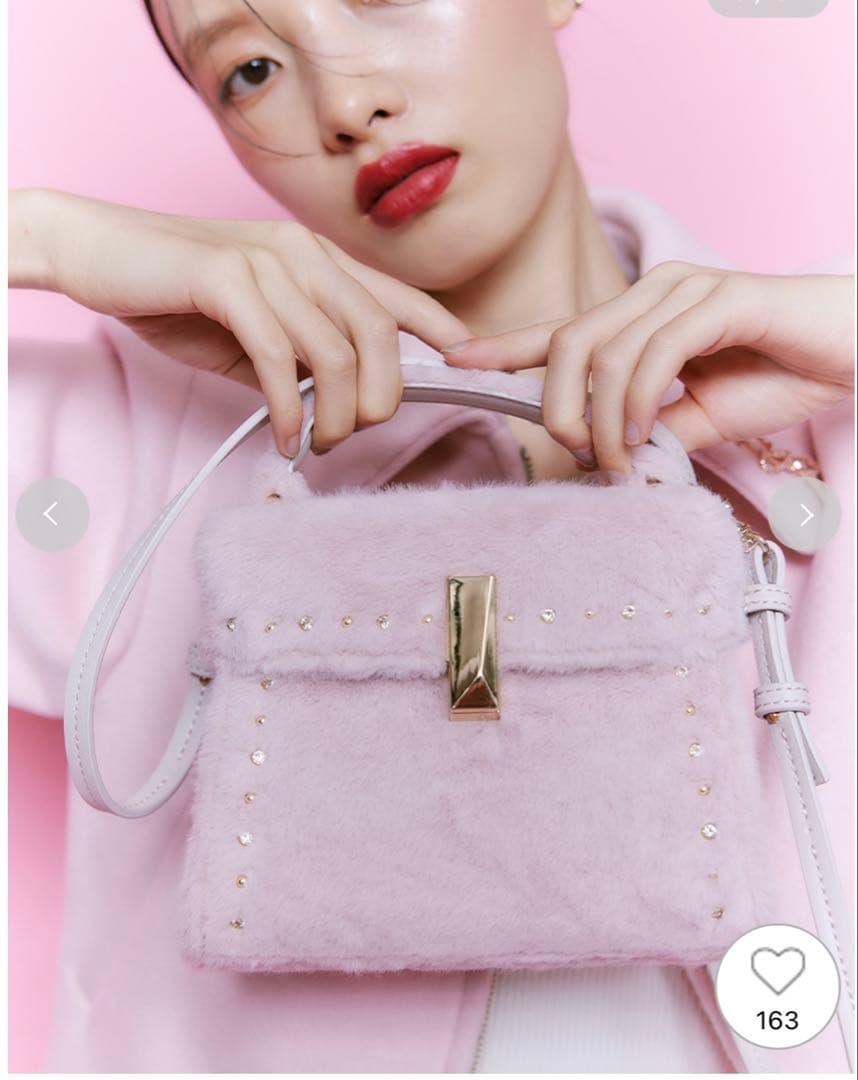Show the next product photo

coord(805,514)
